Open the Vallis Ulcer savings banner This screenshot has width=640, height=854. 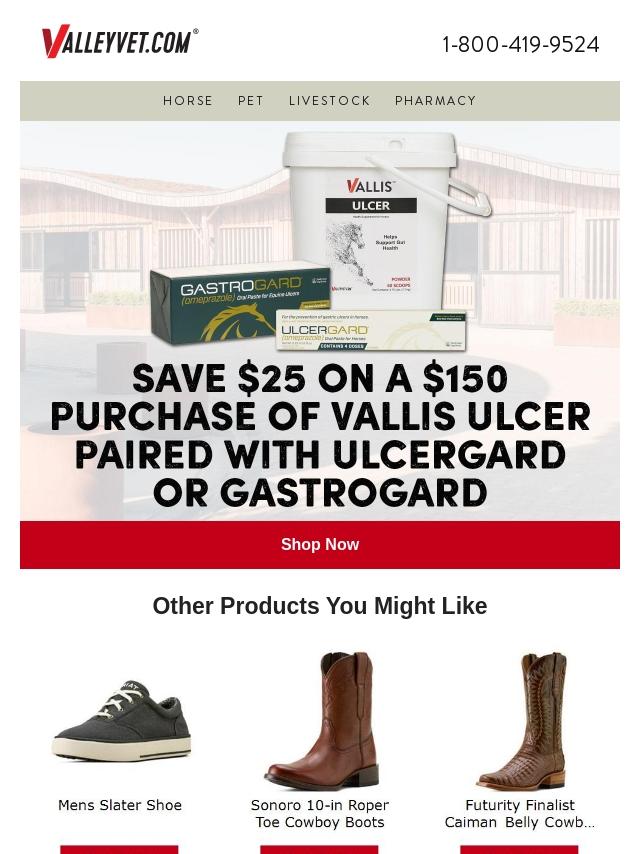(x=320, y=320)
